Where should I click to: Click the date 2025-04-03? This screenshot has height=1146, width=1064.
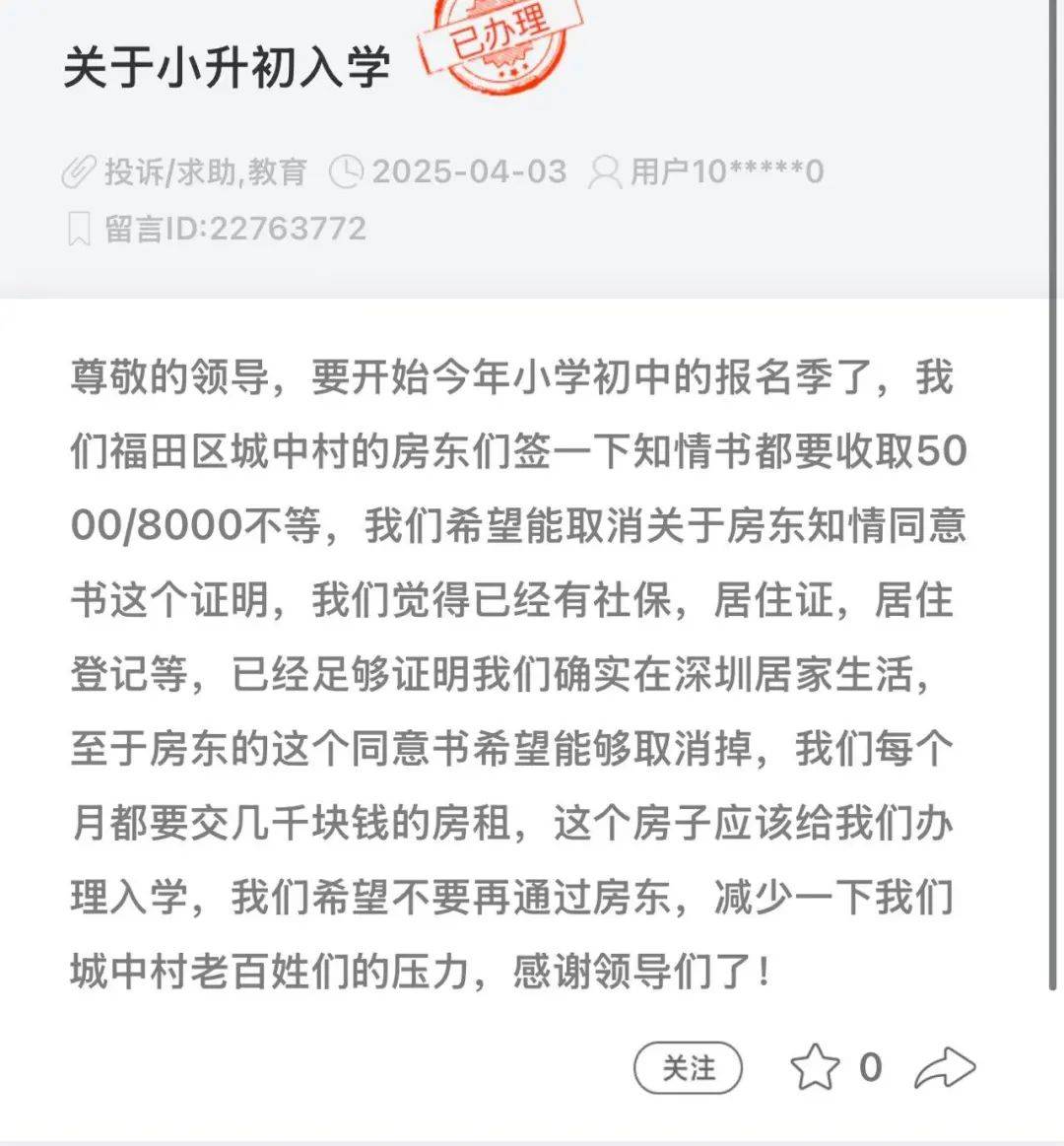click(x=469, y=169)
